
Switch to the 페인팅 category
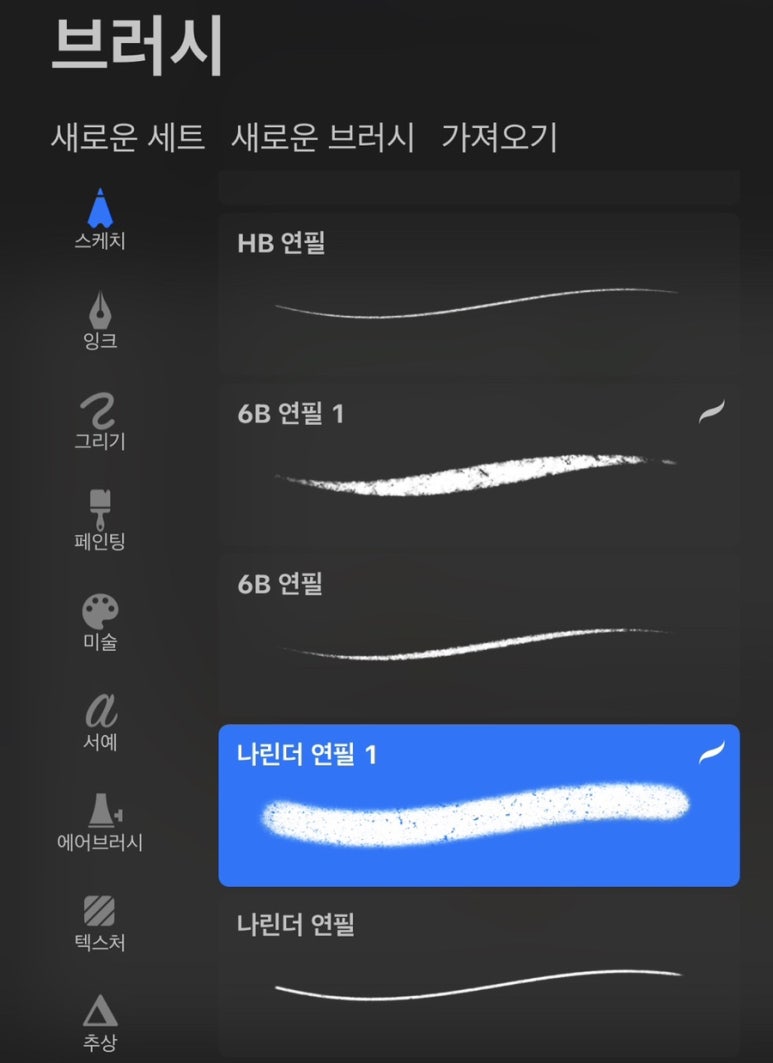tap(100, 521)
